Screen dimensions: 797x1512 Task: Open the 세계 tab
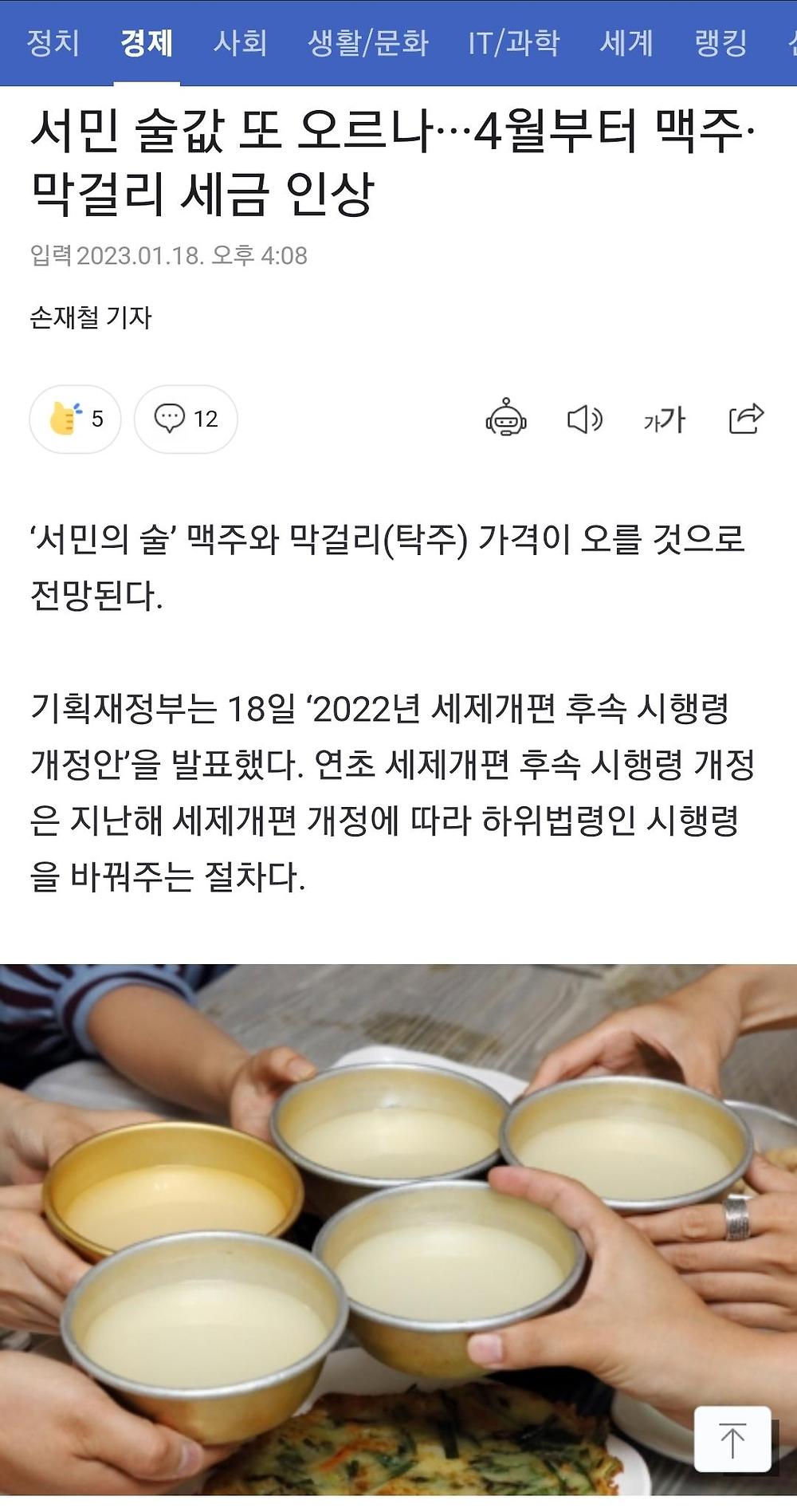pos(626,42)
